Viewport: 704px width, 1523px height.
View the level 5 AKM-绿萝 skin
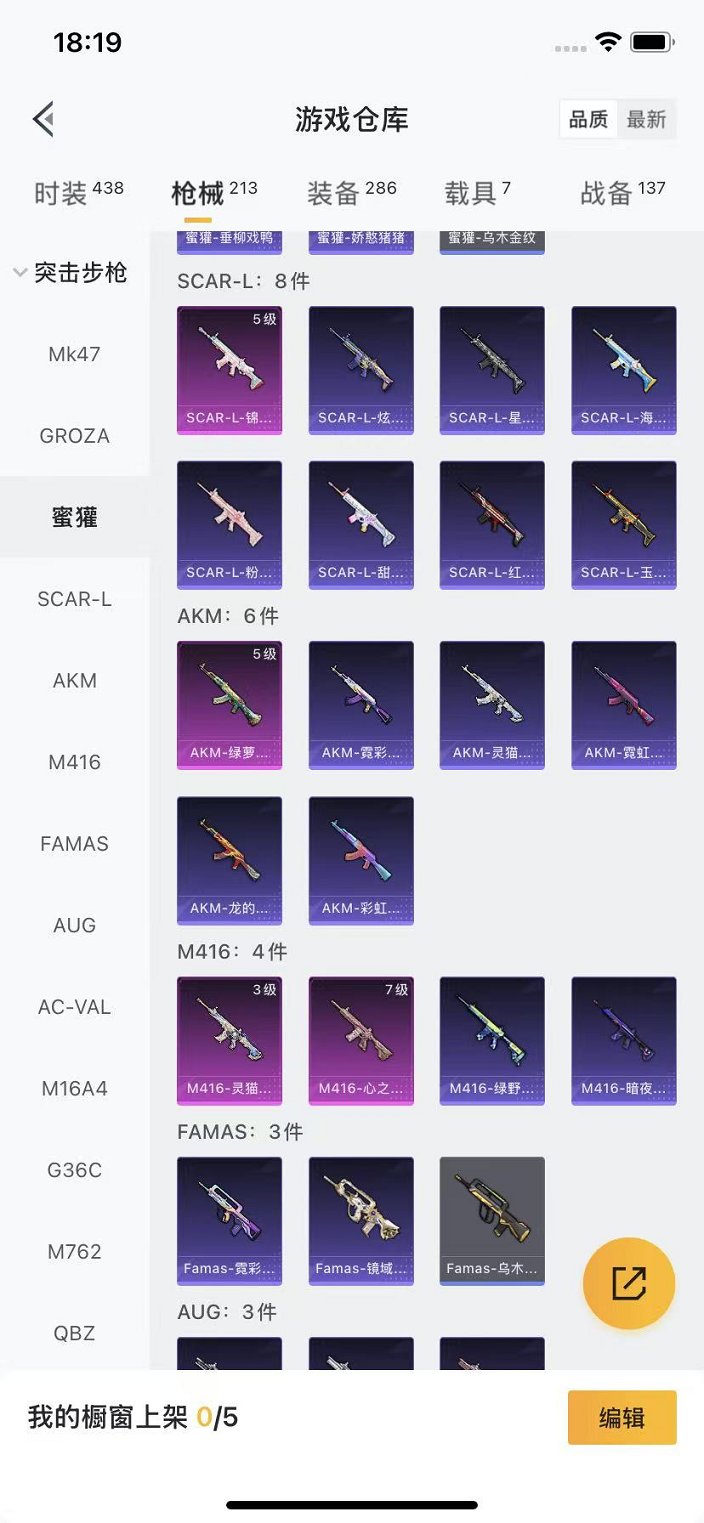click(x=229, y=705)
